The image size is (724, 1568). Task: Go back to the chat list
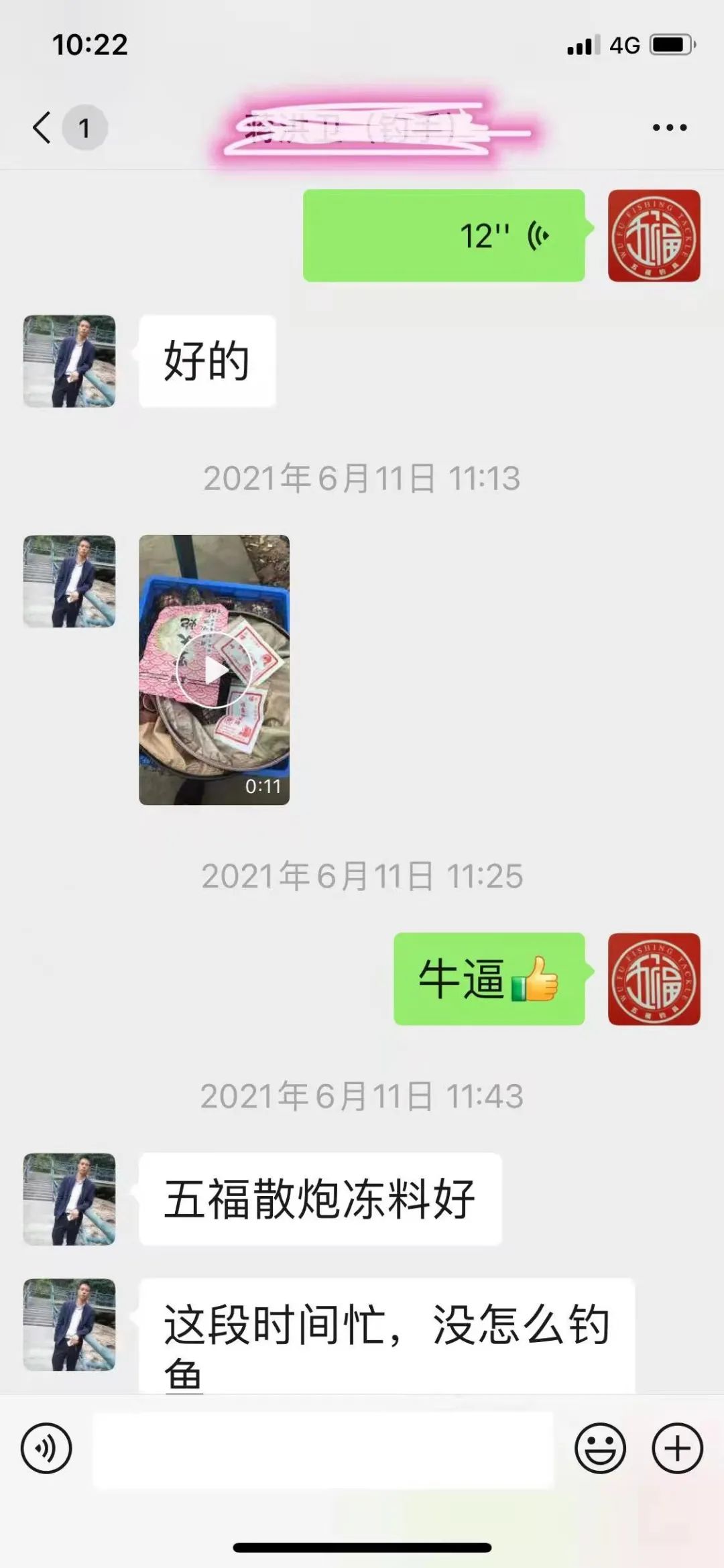pyautogui.click(x=43, y=127)
